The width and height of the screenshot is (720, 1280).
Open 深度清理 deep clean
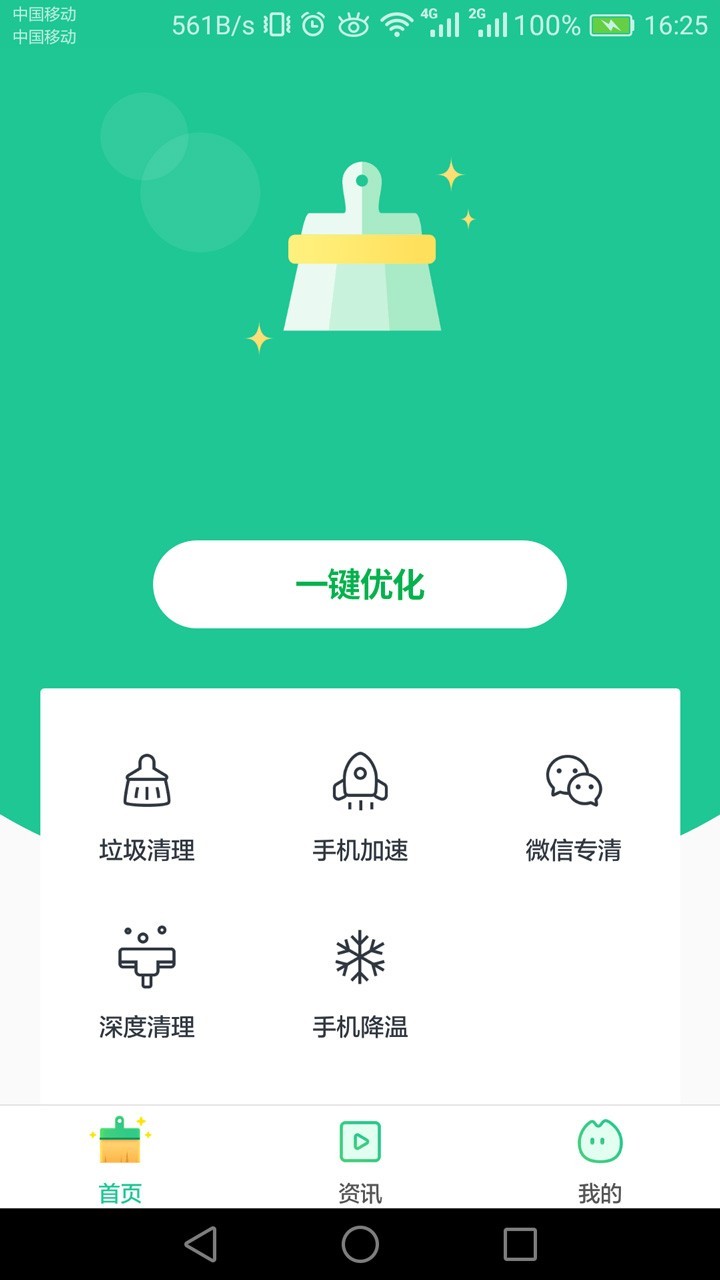147,983
